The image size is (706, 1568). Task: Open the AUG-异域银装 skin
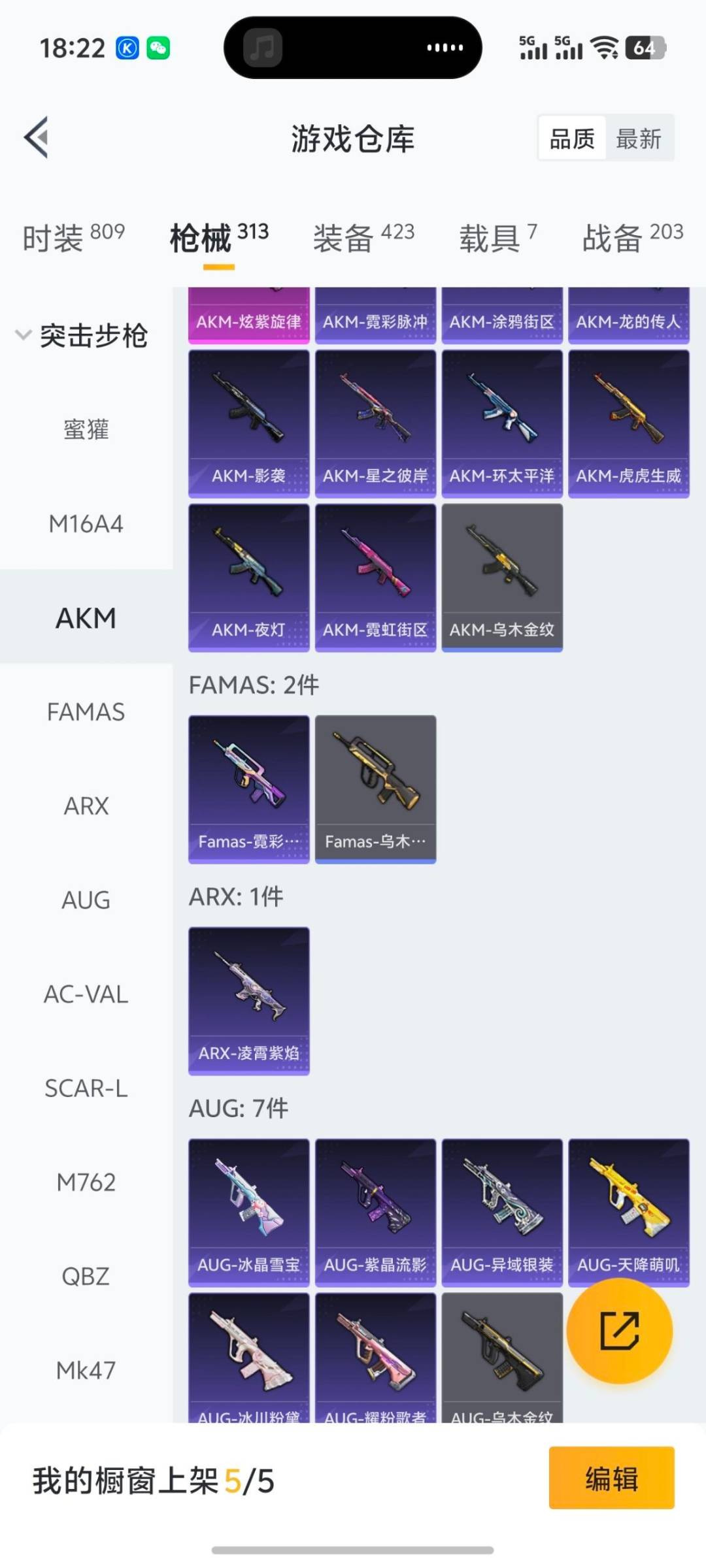(x=502, y=1212)
